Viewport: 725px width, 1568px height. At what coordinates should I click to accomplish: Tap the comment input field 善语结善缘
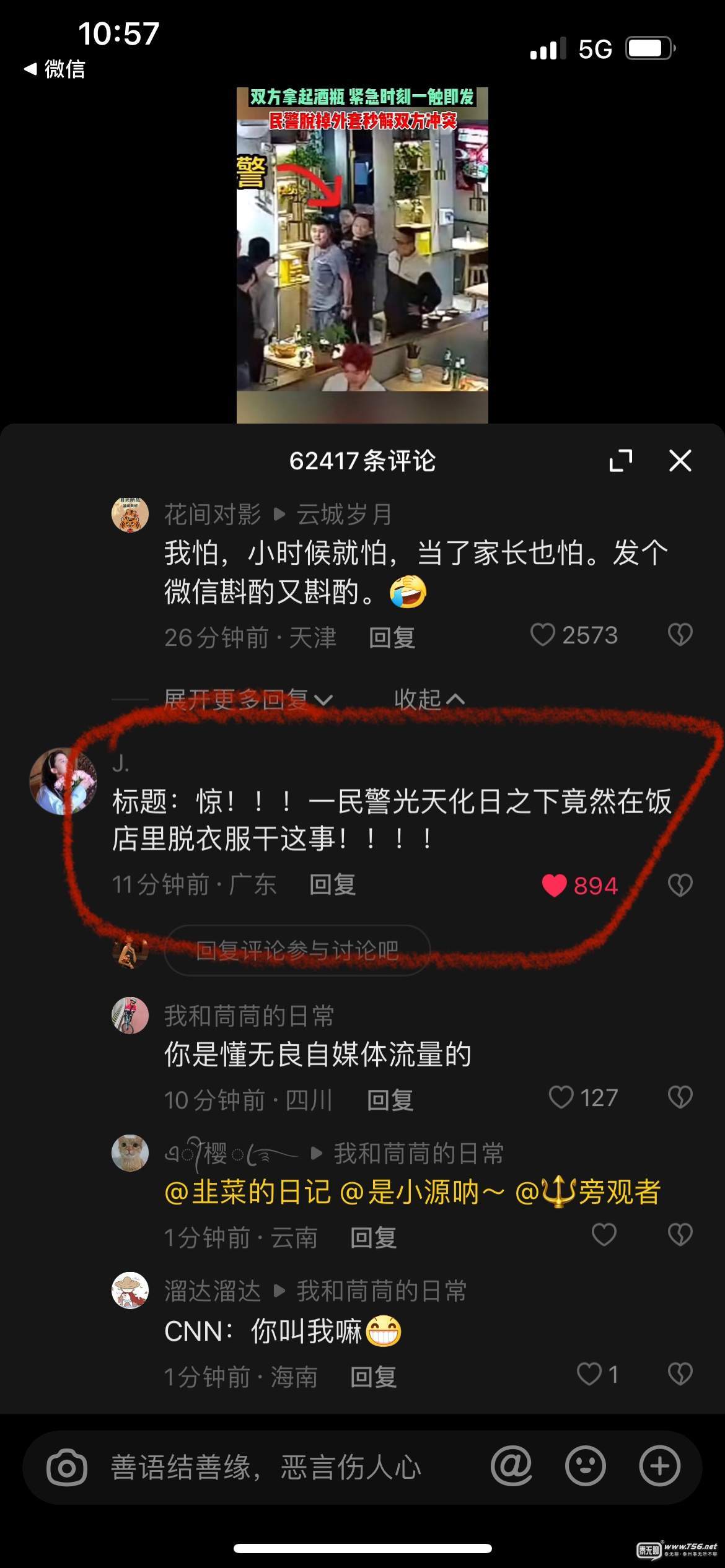[266, 1468]
